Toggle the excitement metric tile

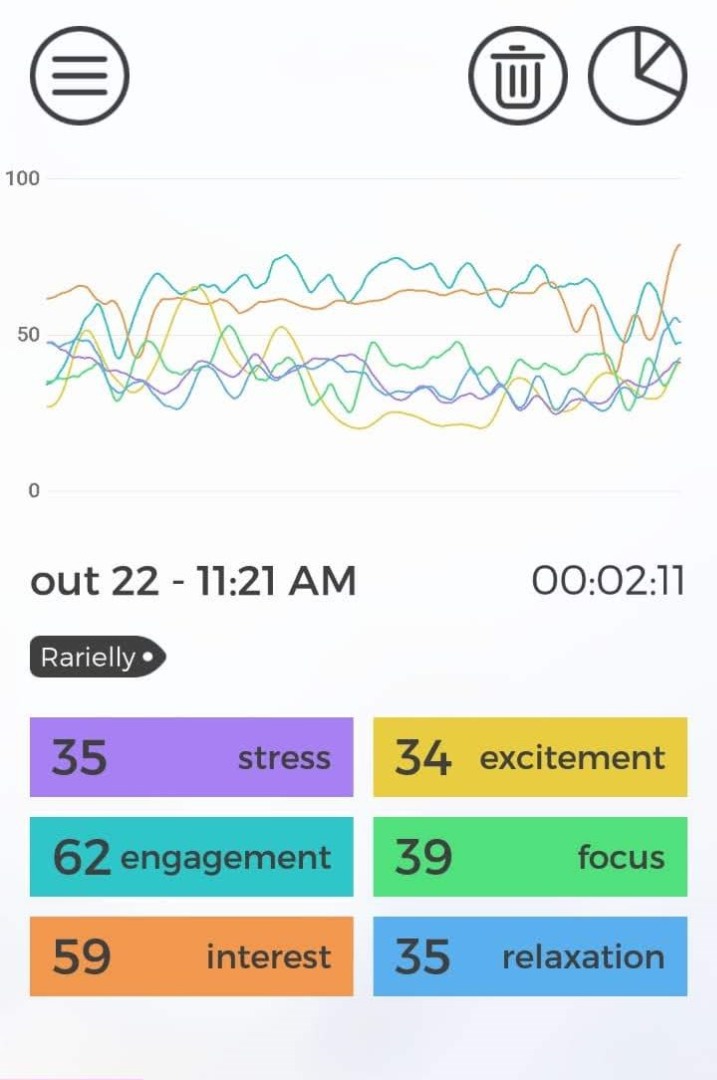(530, 757)
